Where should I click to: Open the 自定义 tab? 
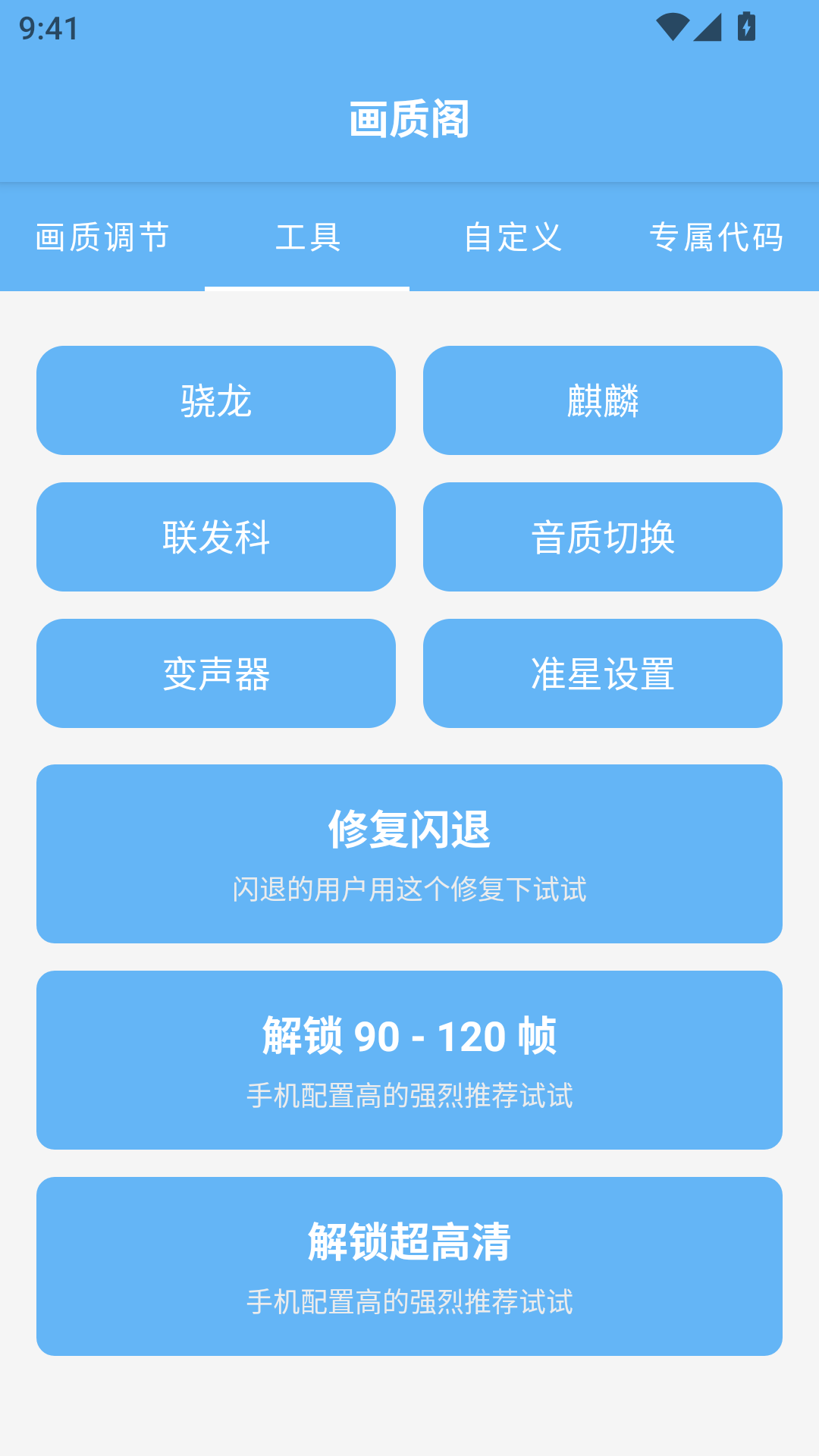(x=512, y=239)
